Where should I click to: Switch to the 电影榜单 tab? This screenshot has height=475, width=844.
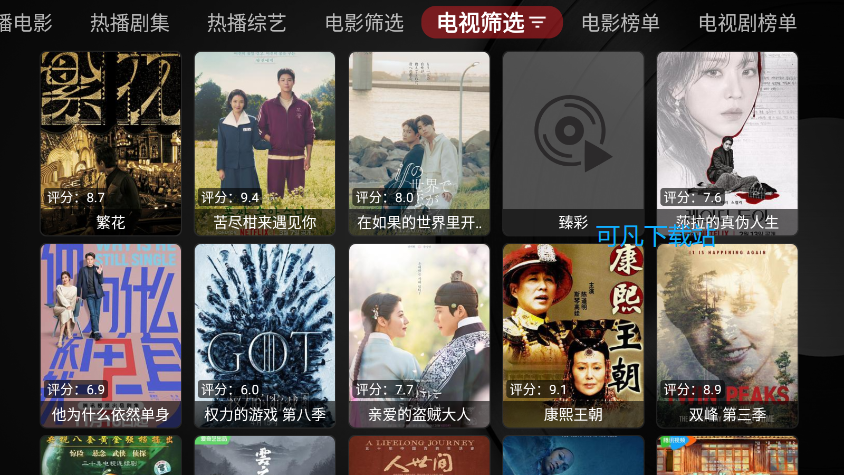(x=620, y=23)
